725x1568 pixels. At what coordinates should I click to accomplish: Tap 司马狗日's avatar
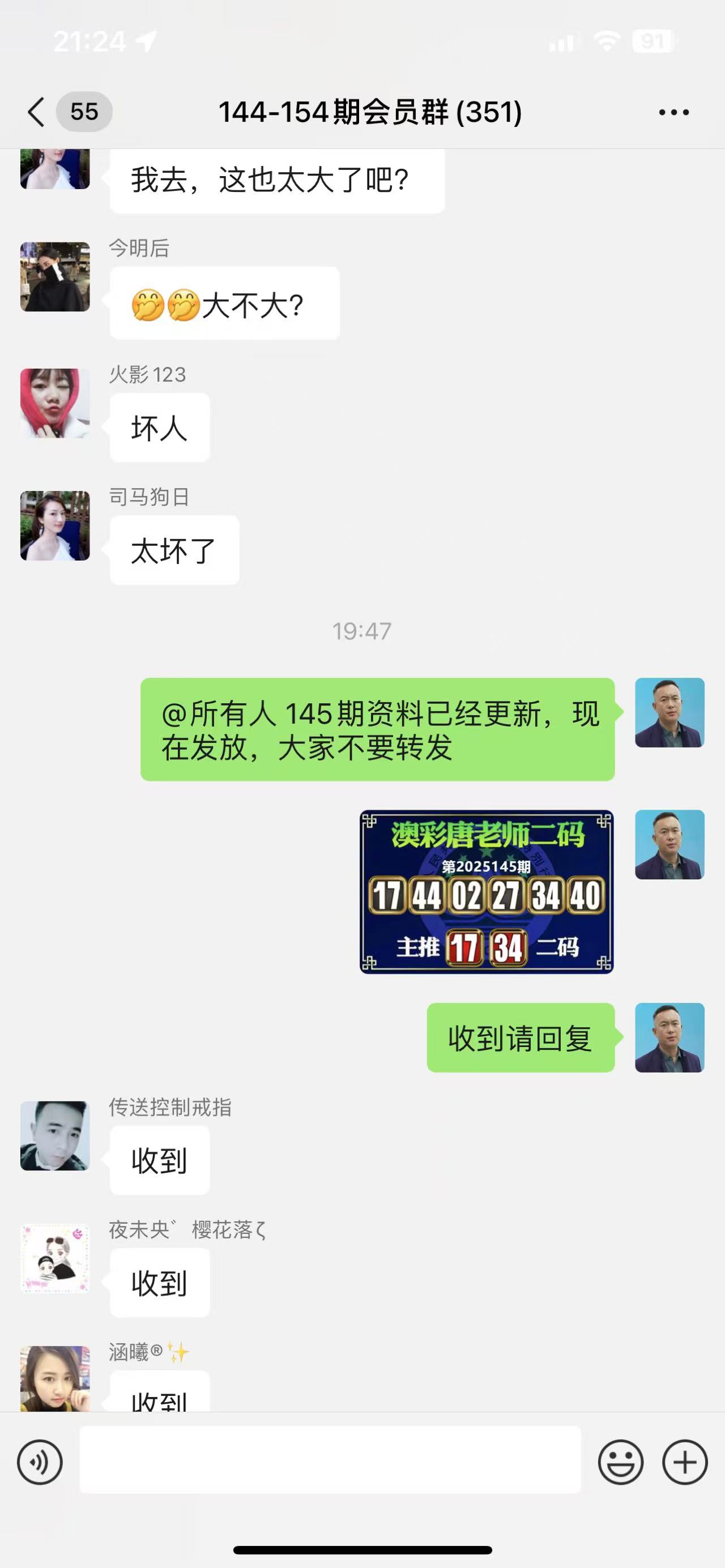[x=55, y=526]
